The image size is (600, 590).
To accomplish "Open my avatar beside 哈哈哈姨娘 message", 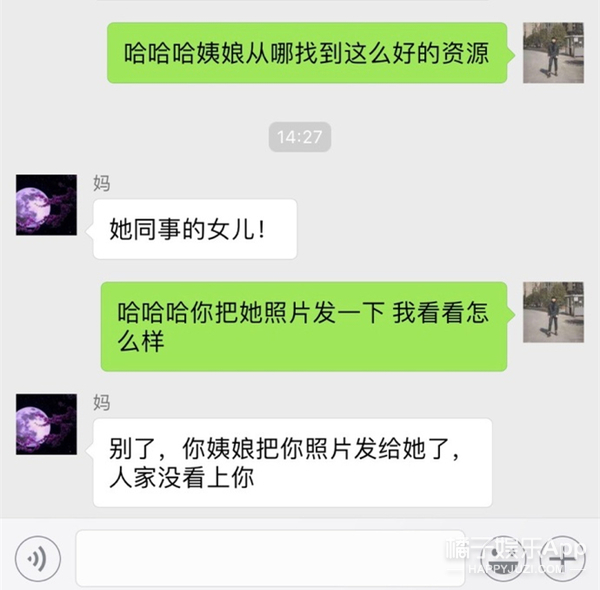I will click(553, 52).
